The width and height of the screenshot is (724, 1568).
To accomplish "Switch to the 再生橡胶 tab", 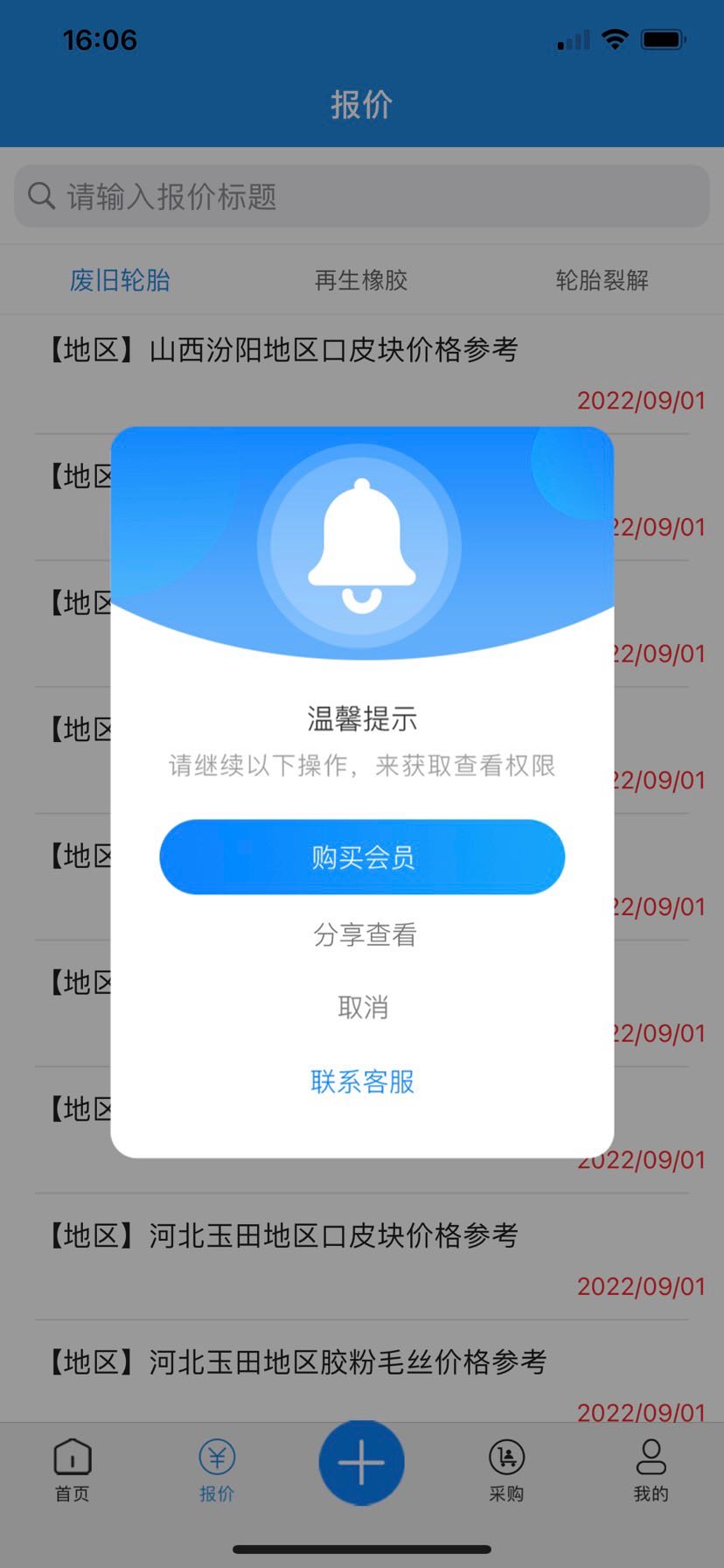I will [x=361, y=280].
